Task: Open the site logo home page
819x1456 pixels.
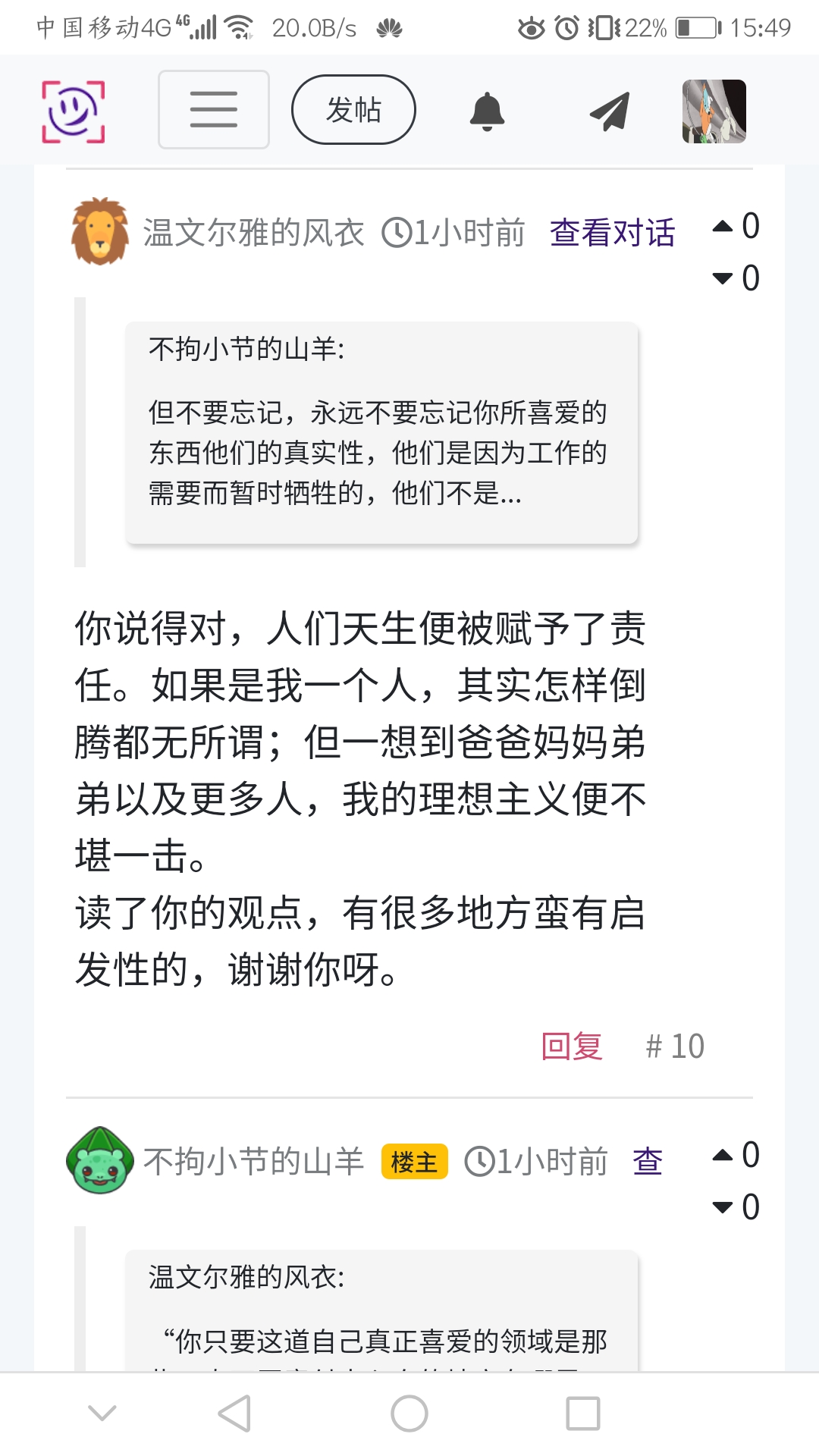Action: [x=73, y=111]
